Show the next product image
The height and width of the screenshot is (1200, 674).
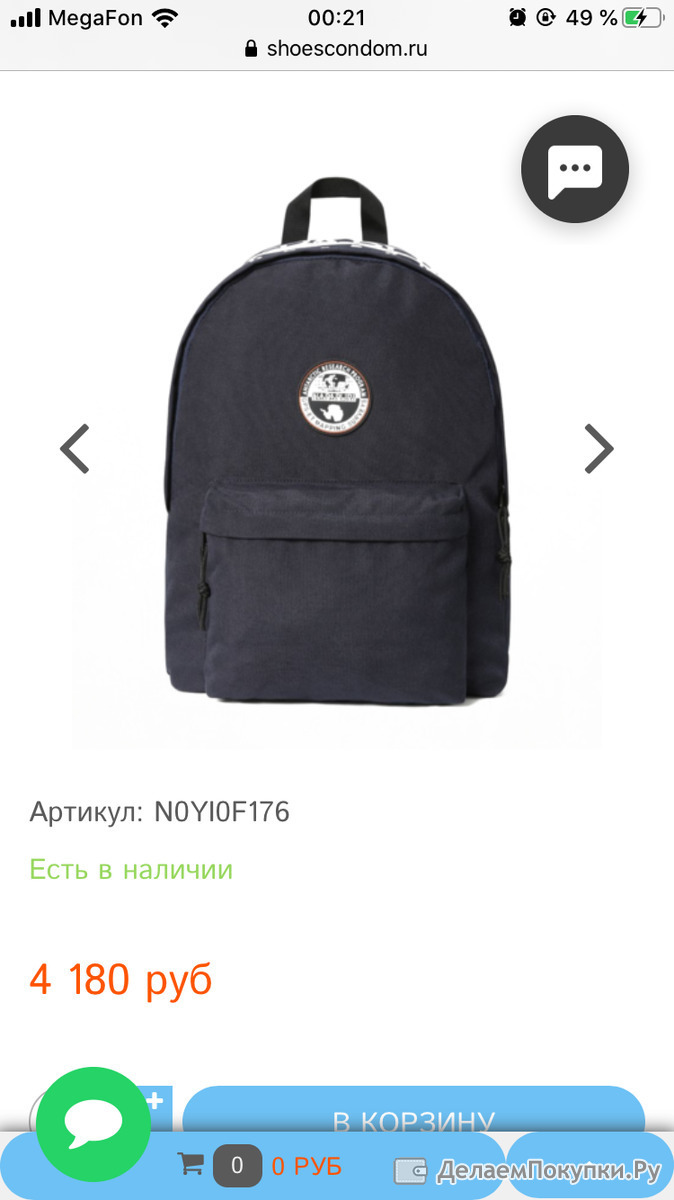[598, 449]
